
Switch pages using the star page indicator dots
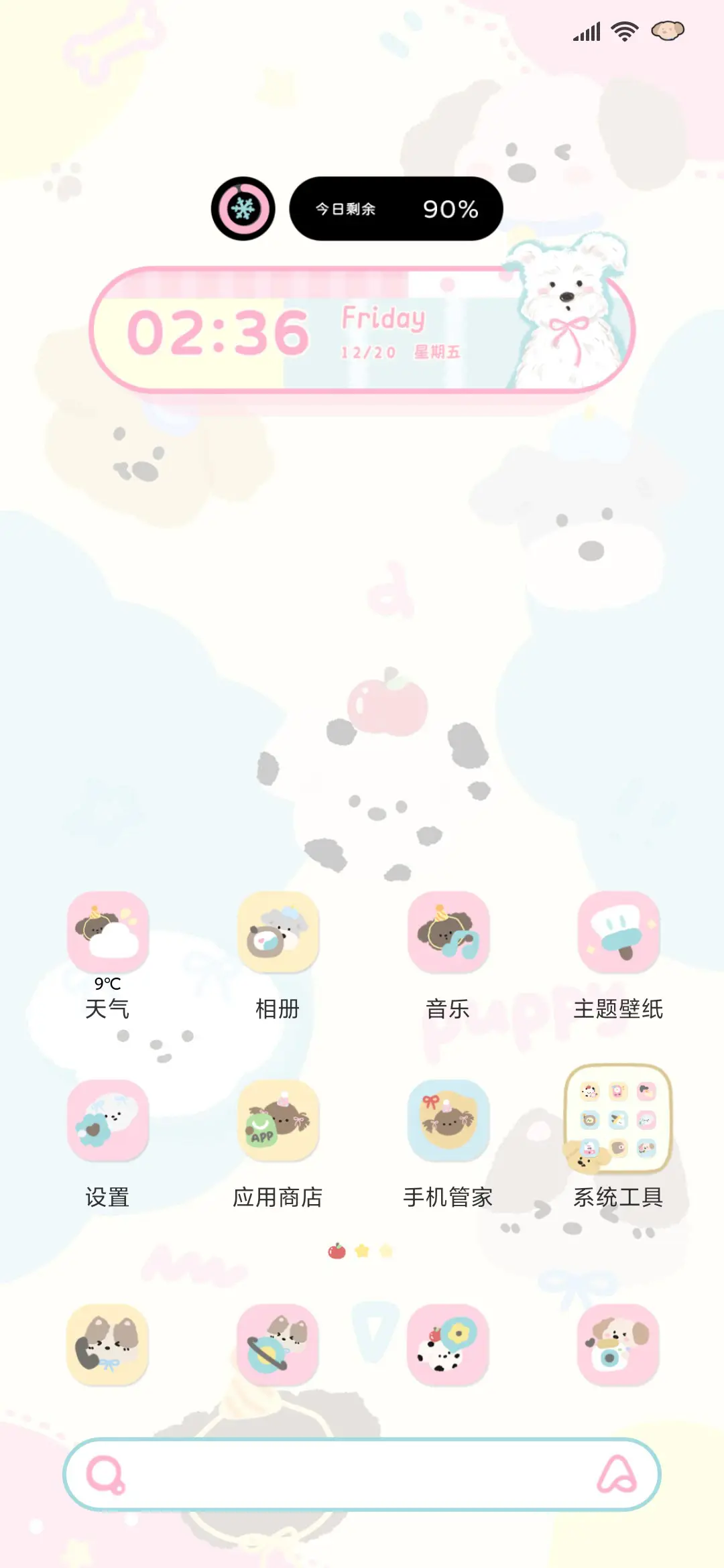point(362,1249)
